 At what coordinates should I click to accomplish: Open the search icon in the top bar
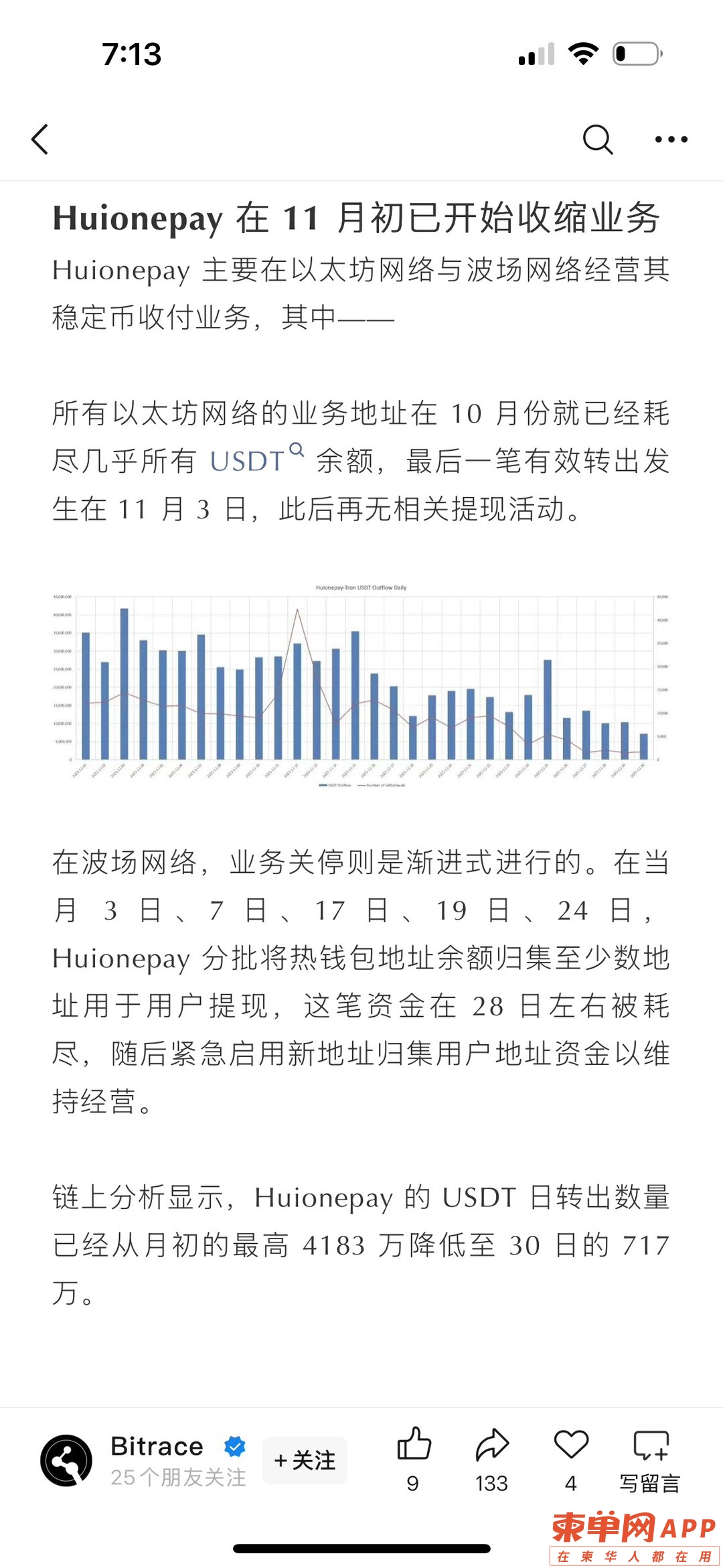597,139
